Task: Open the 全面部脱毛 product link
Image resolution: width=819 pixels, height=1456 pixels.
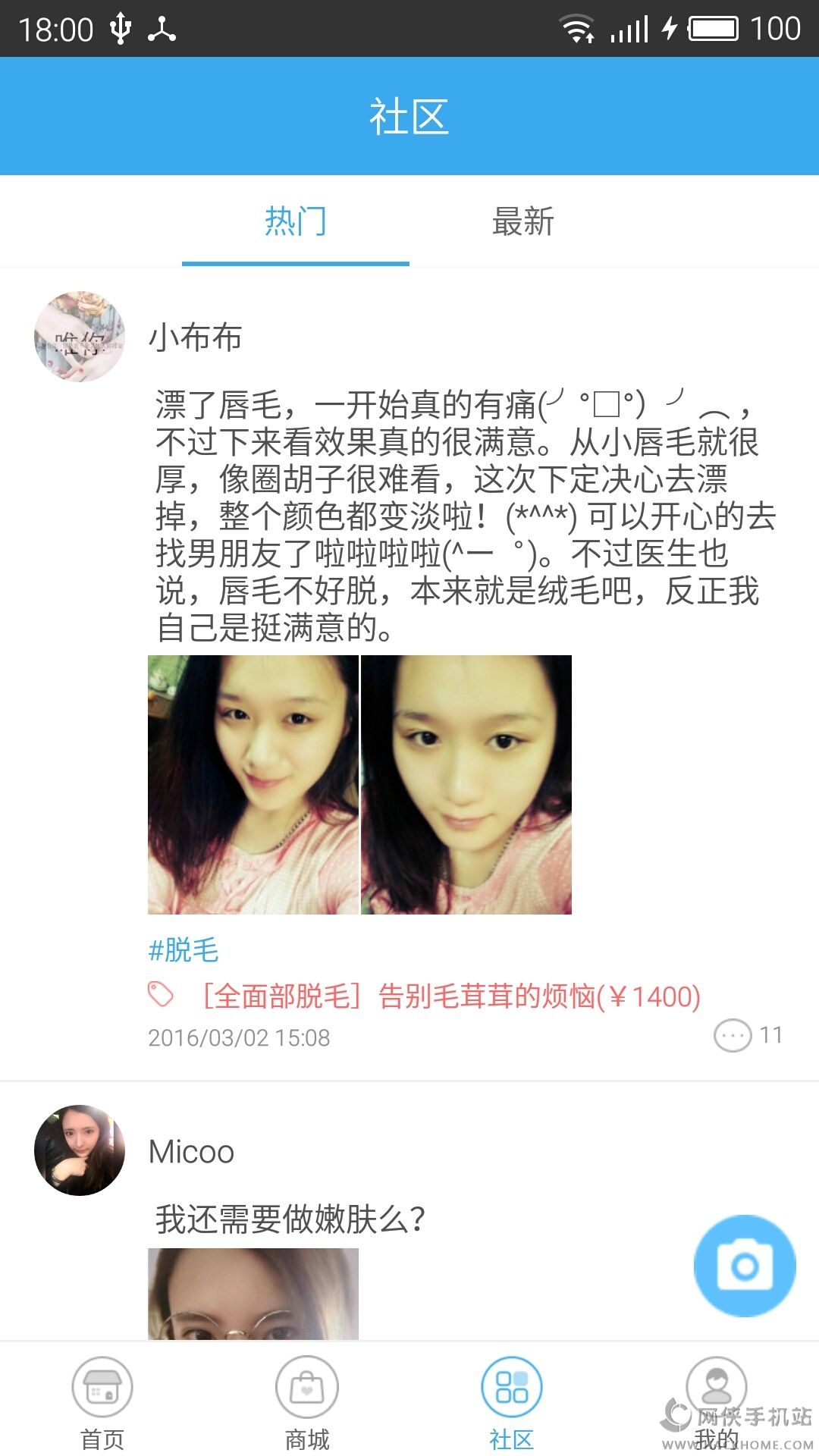Action: click(x=451, y=996)
